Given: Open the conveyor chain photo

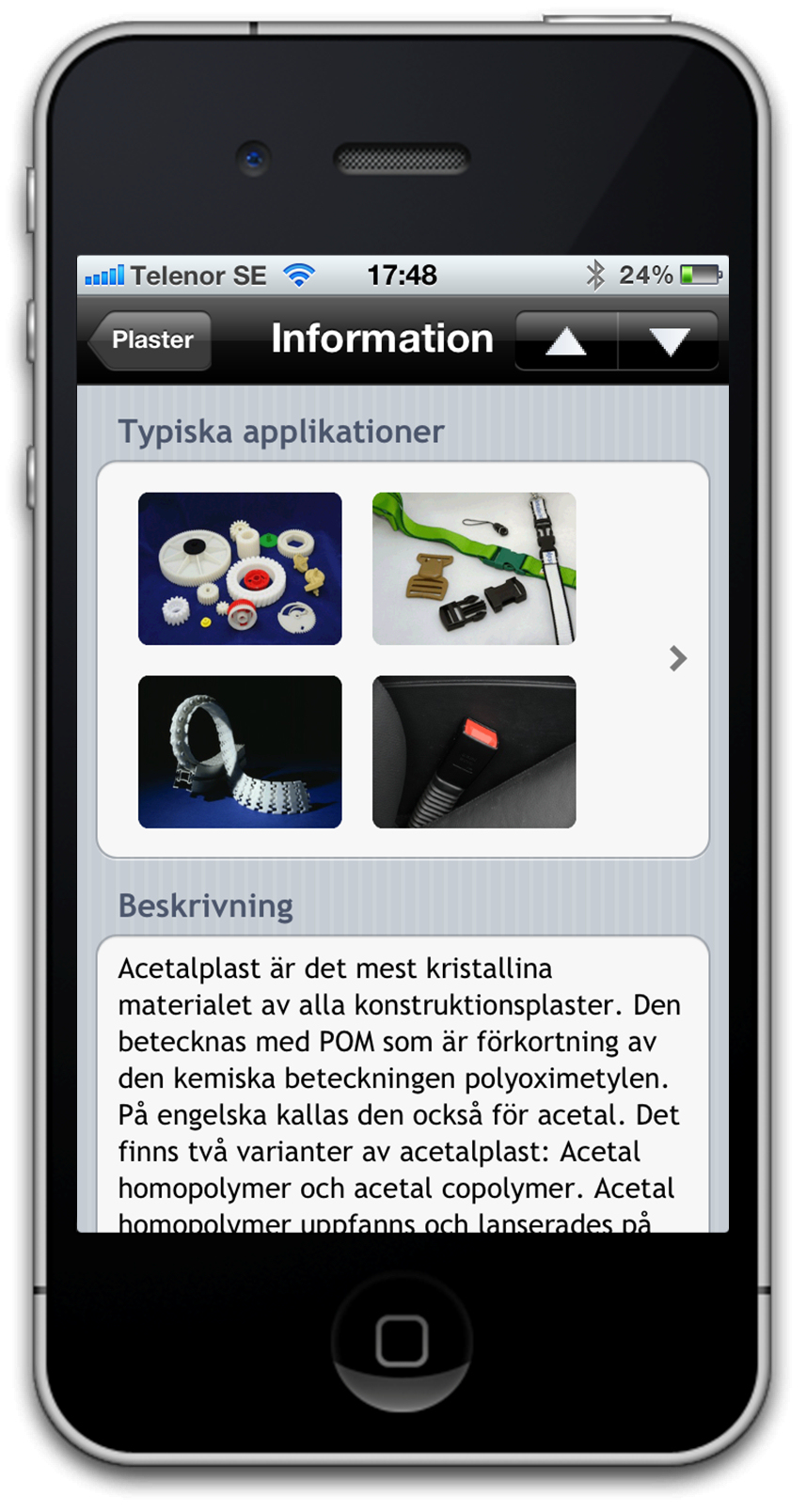Looking at the screenshot, I should (240, 752).
